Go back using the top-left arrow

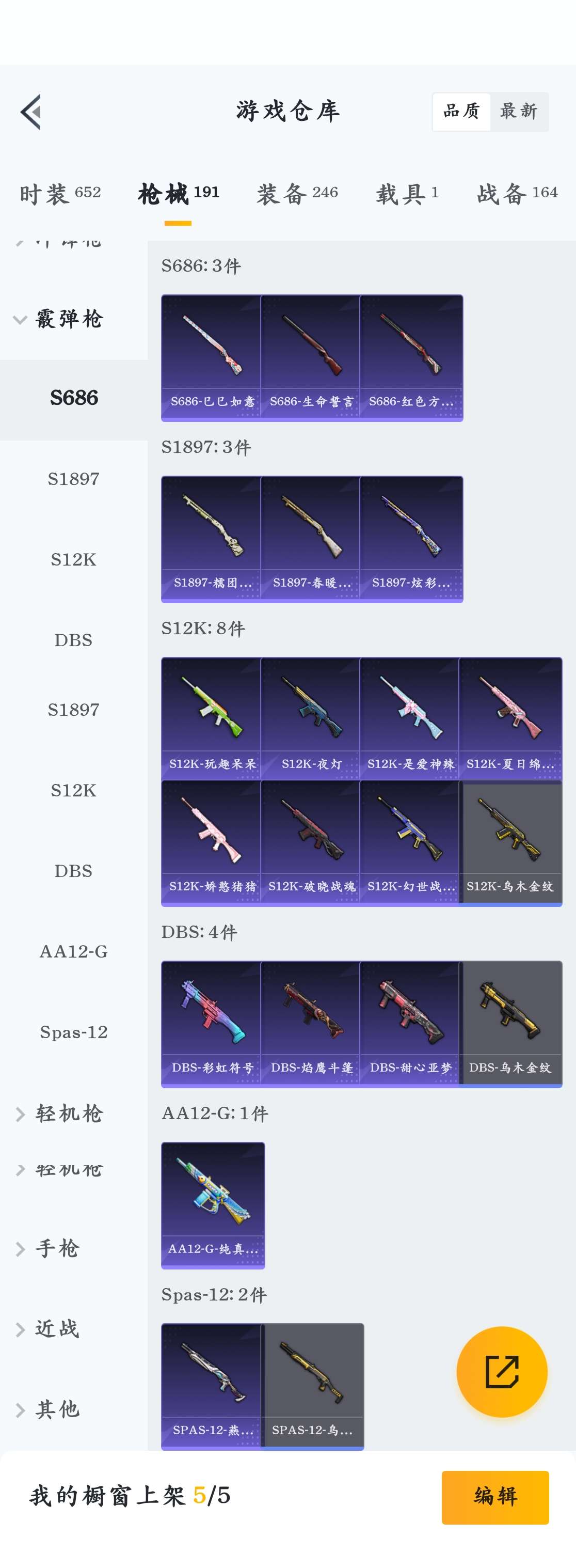[x=31, y=112]
